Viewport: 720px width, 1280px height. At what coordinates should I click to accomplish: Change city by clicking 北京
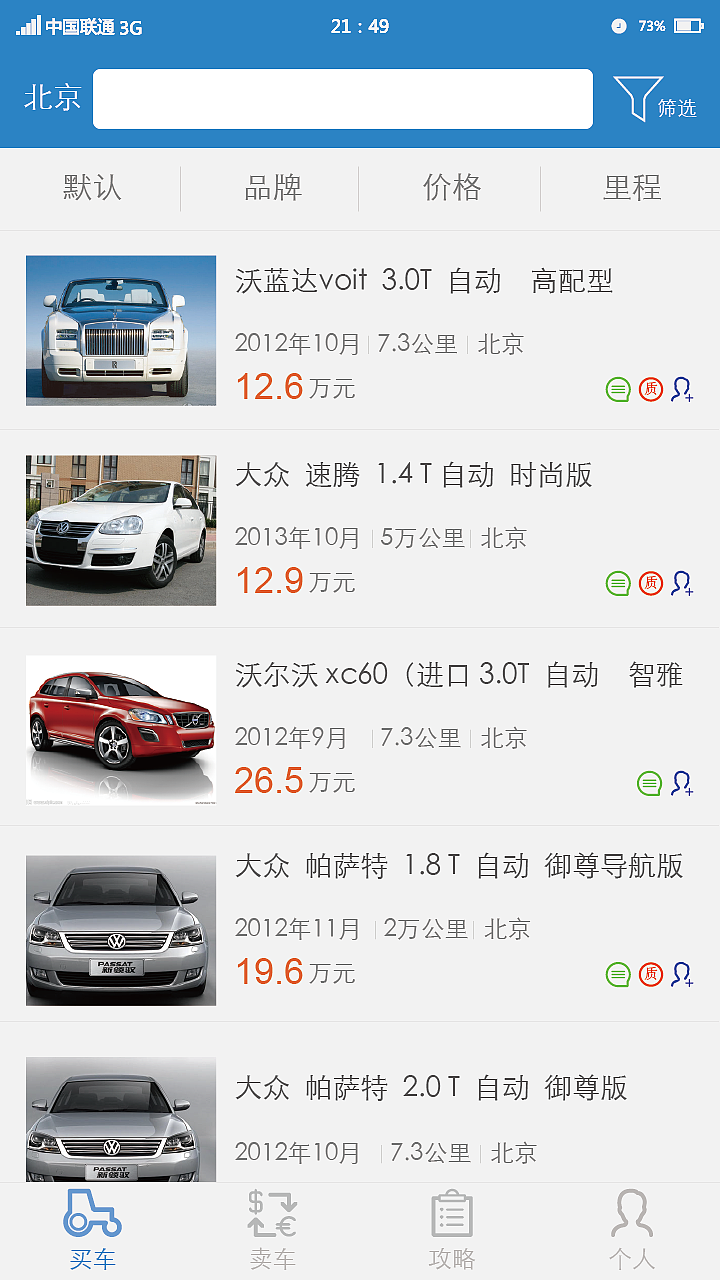[x=55, y=98]
